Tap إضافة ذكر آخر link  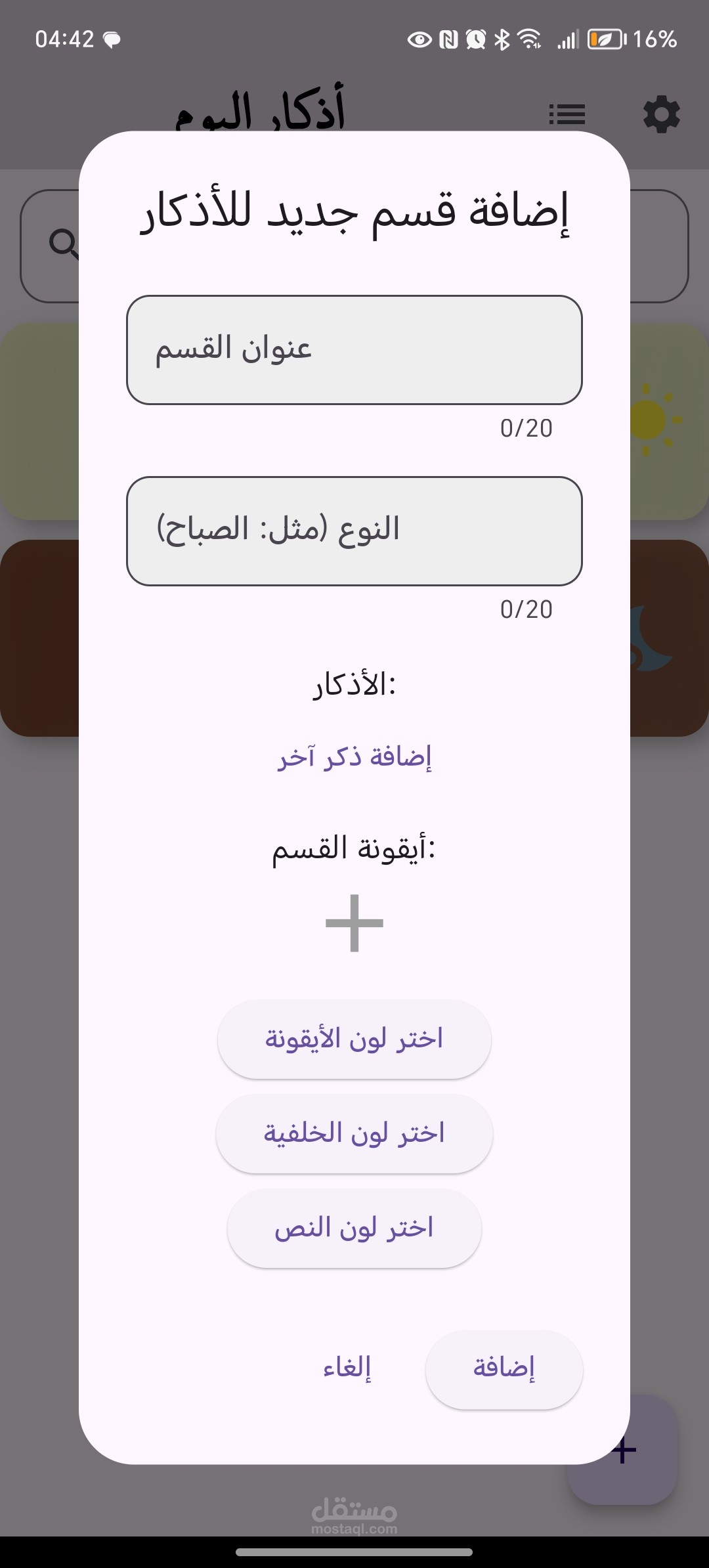pos(354,757)
